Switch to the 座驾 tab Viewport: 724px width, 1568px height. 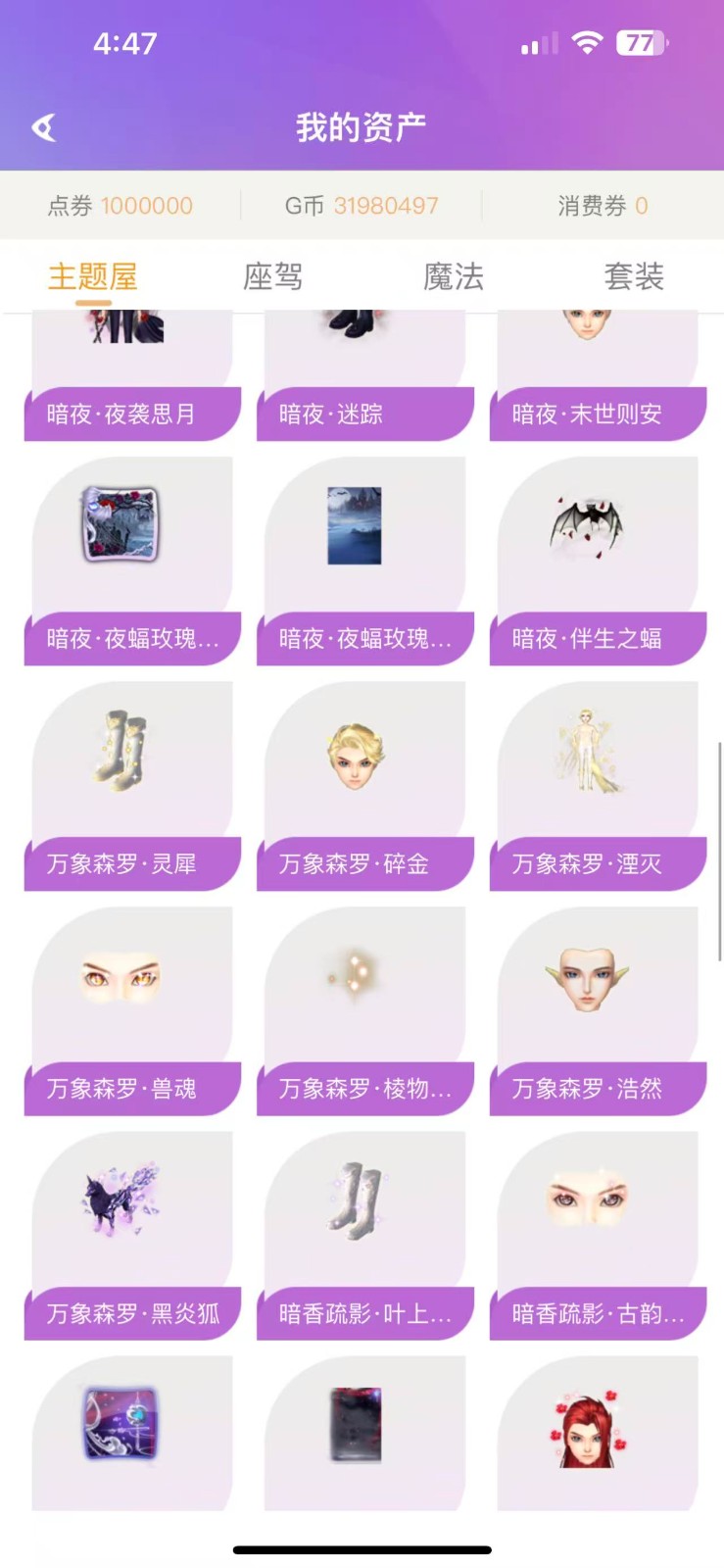pos(272,276)
